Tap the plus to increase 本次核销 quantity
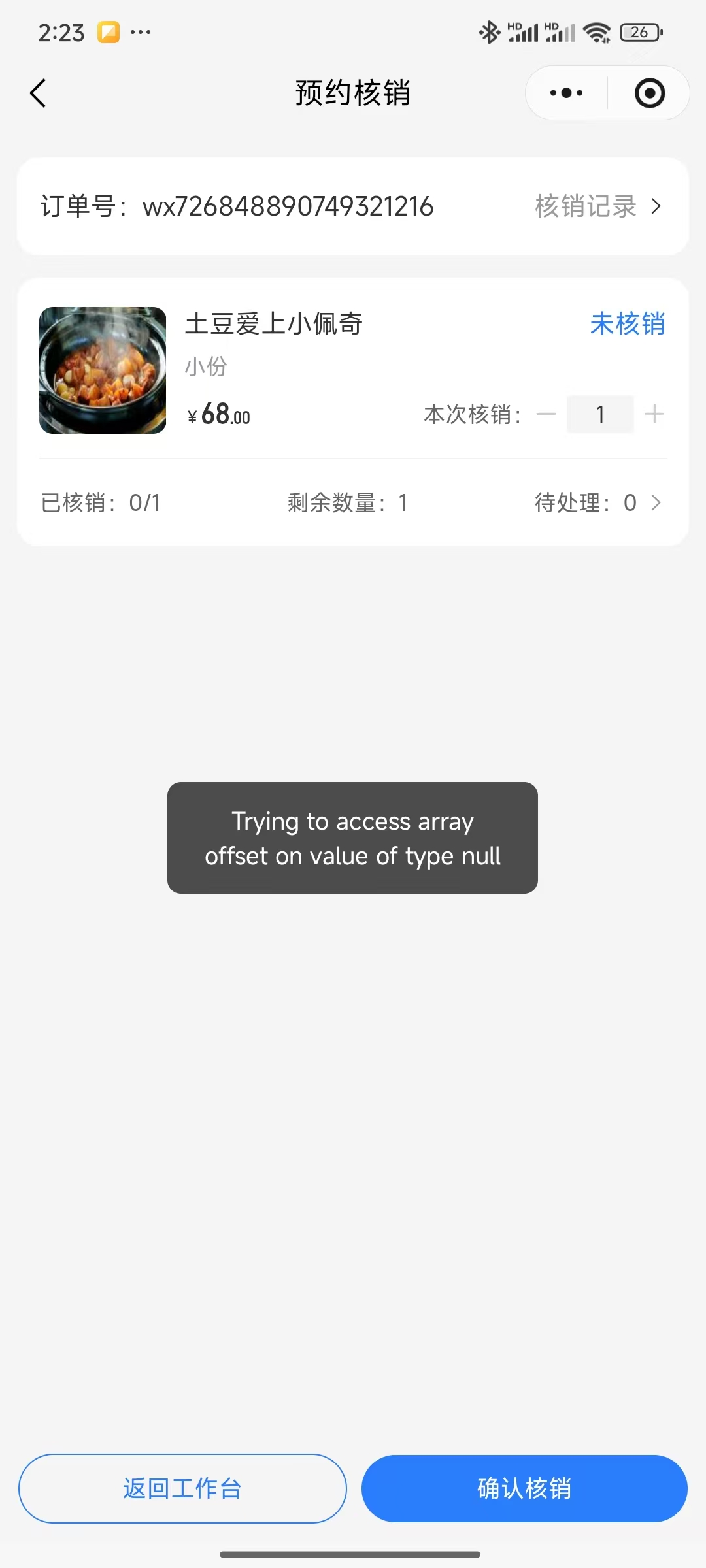Viewport: 706px width, 1568px height. coord(654,414)
